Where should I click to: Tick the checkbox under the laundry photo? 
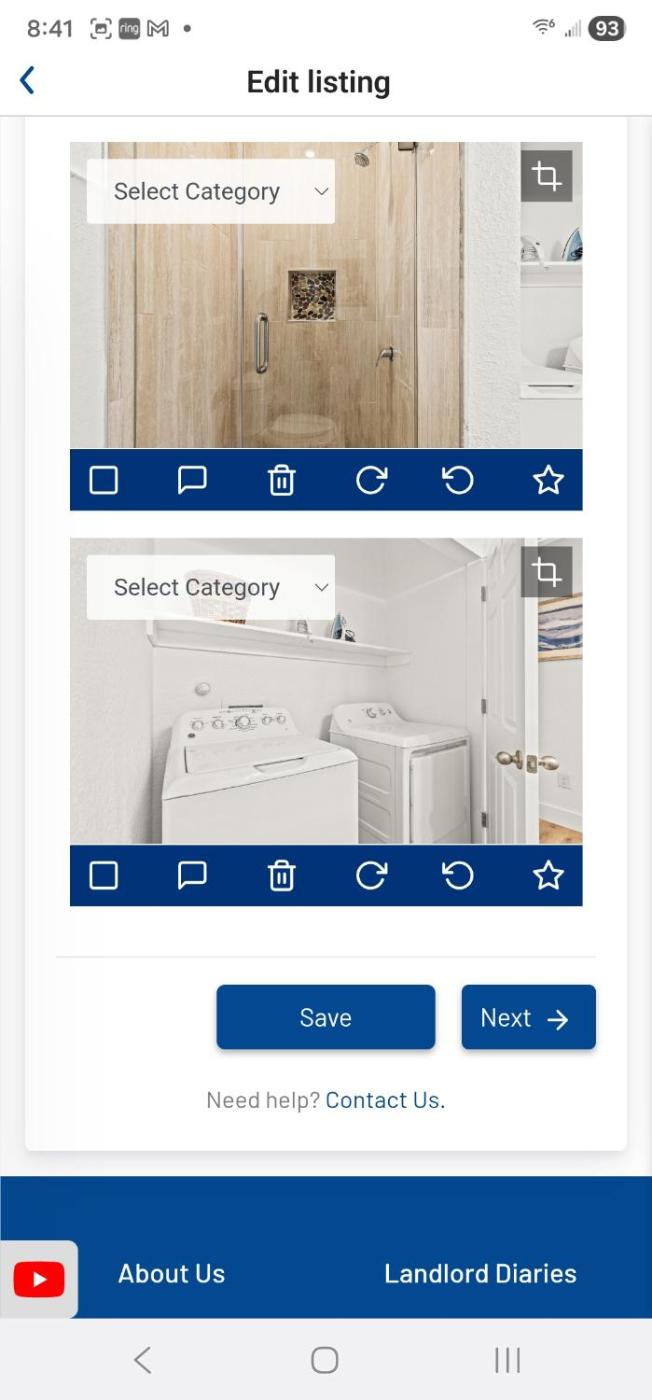(104, 876)
